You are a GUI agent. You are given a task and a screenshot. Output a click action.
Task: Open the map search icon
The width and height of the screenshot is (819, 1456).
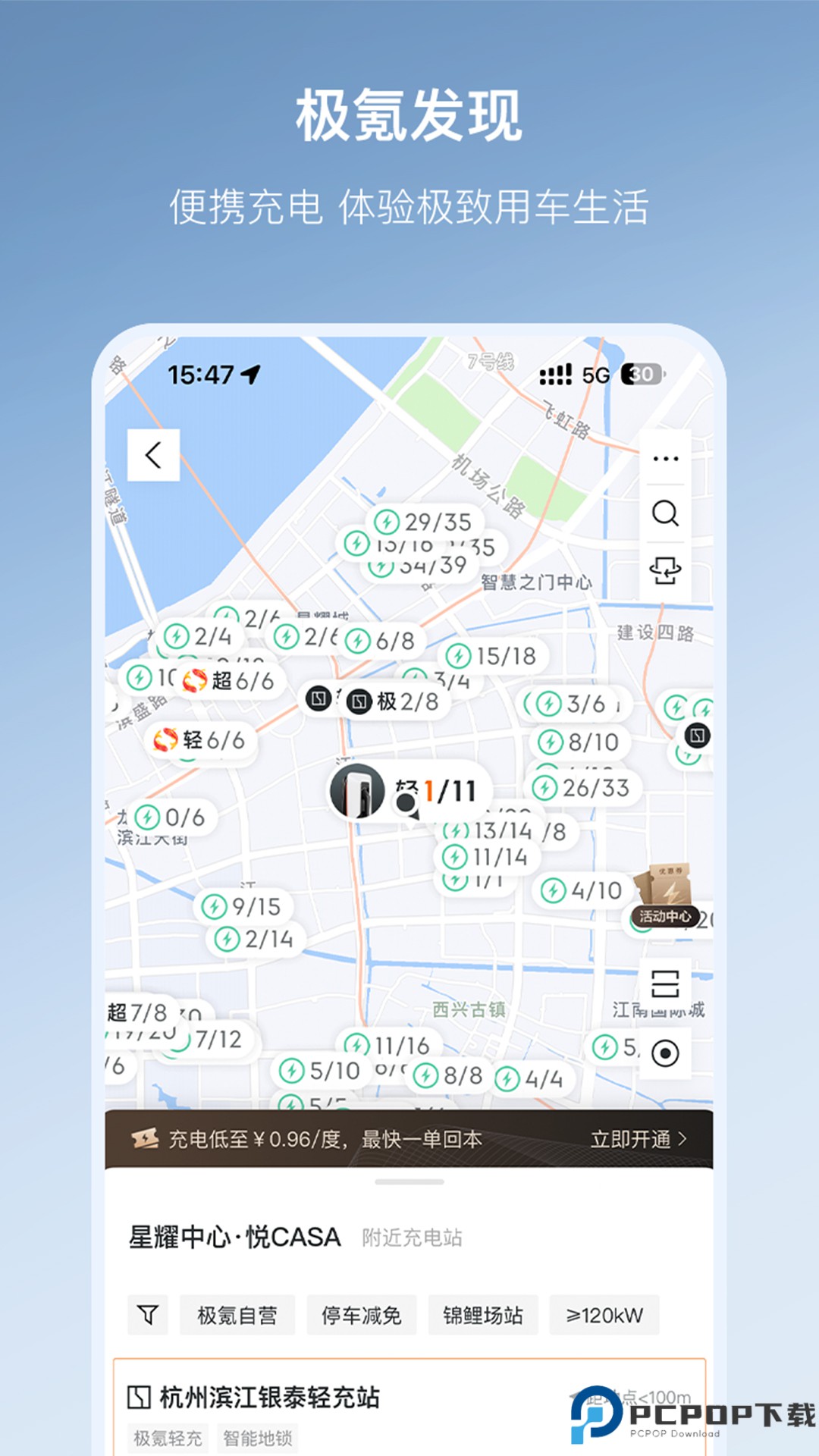pos(665,514)
